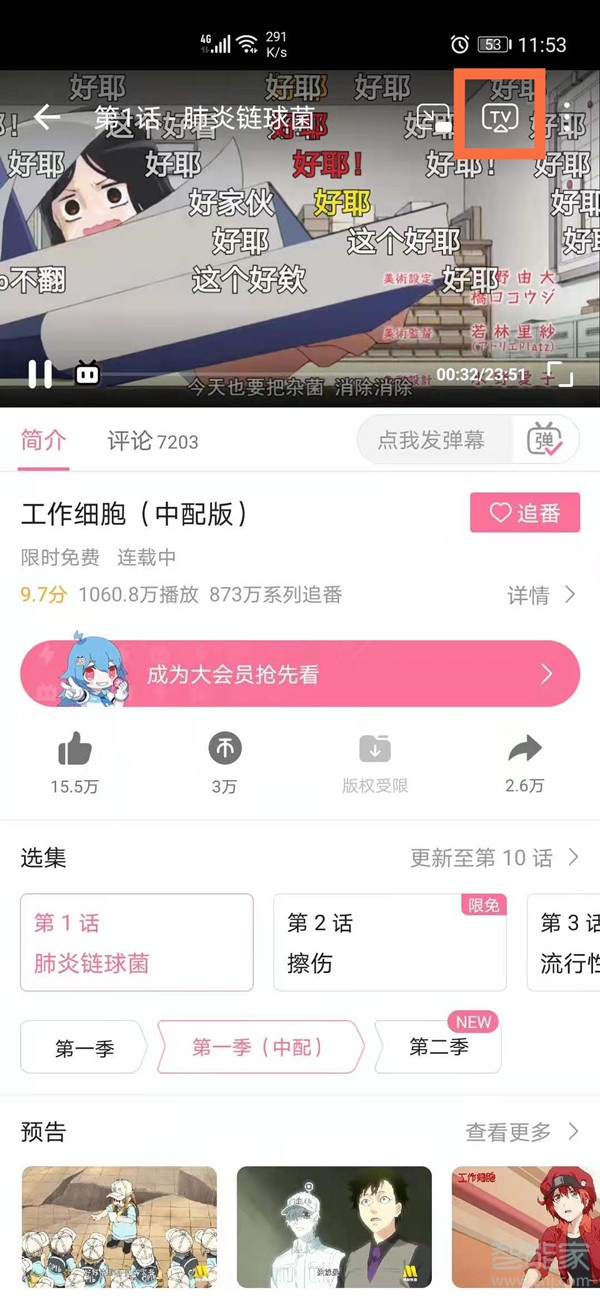Open 查看更多 trailers
The width and height of the screenshot is (600, 1300).
click(x=521, y=1132)
